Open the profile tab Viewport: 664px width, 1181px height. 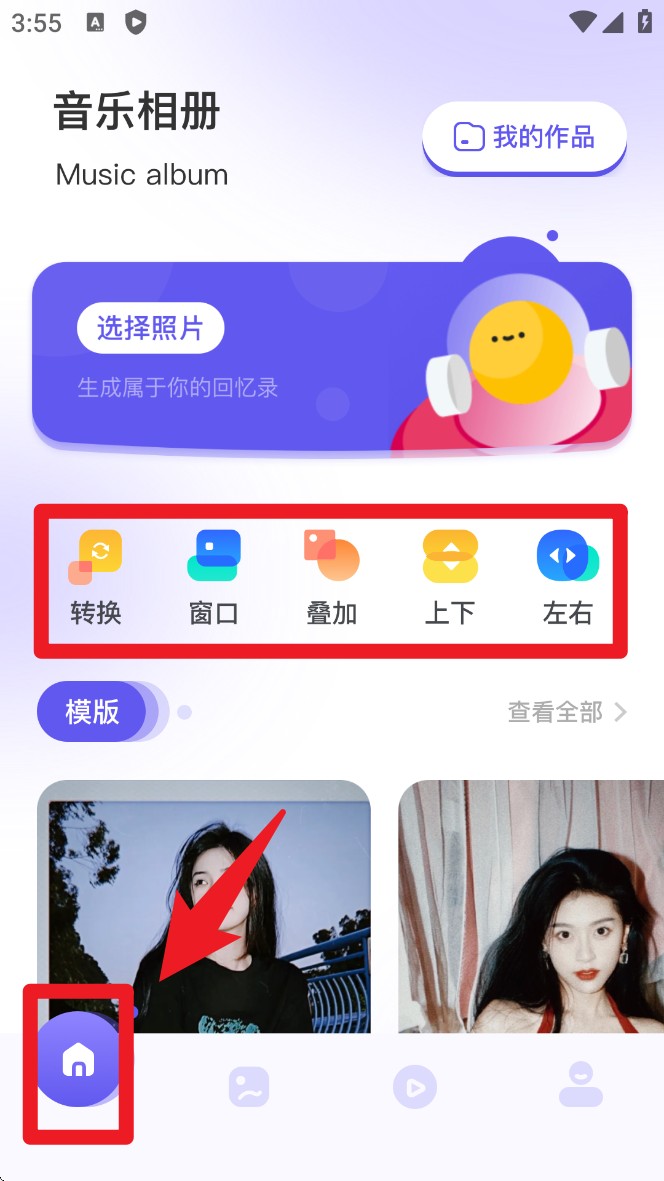coord(580,1084)
